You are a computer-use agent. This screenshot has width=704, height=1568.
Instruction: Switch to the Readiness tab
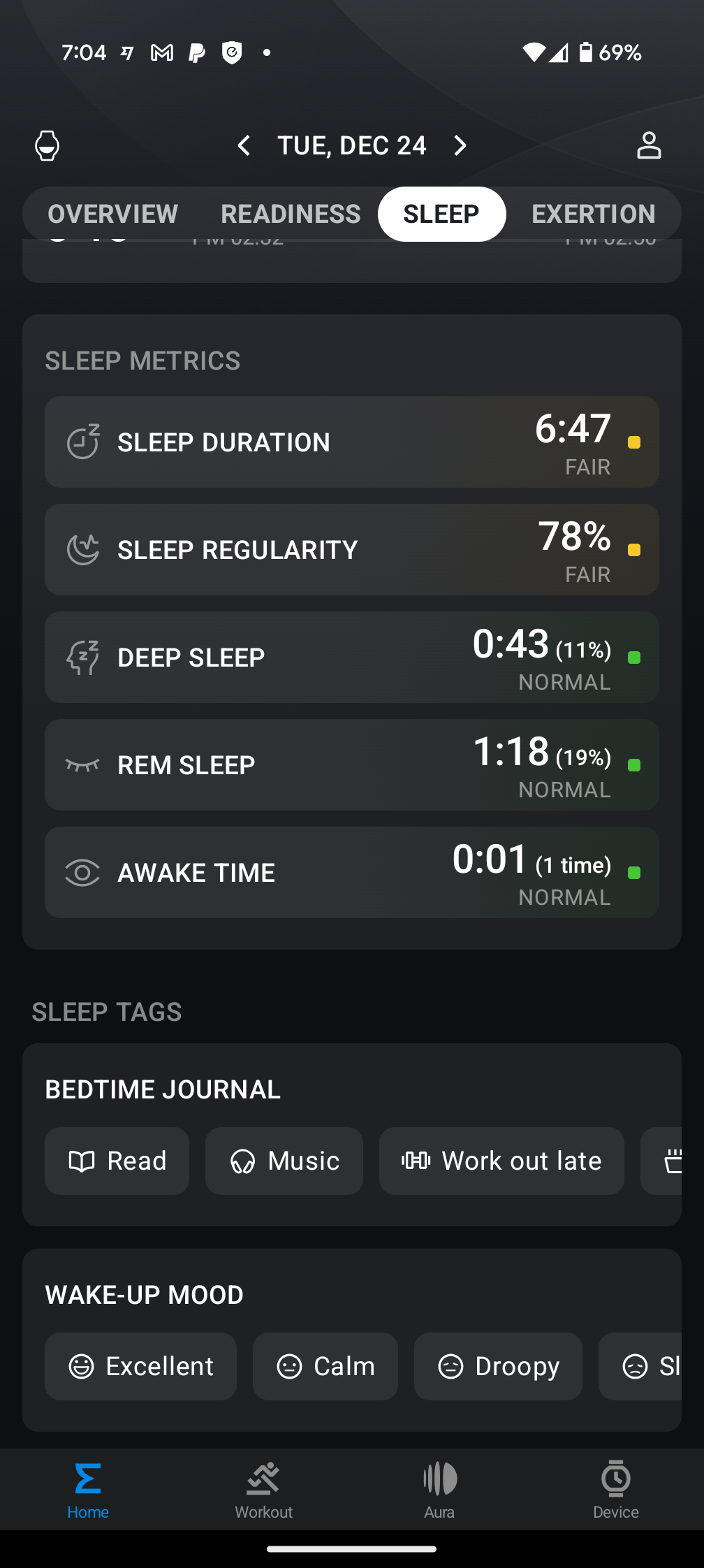291,214
